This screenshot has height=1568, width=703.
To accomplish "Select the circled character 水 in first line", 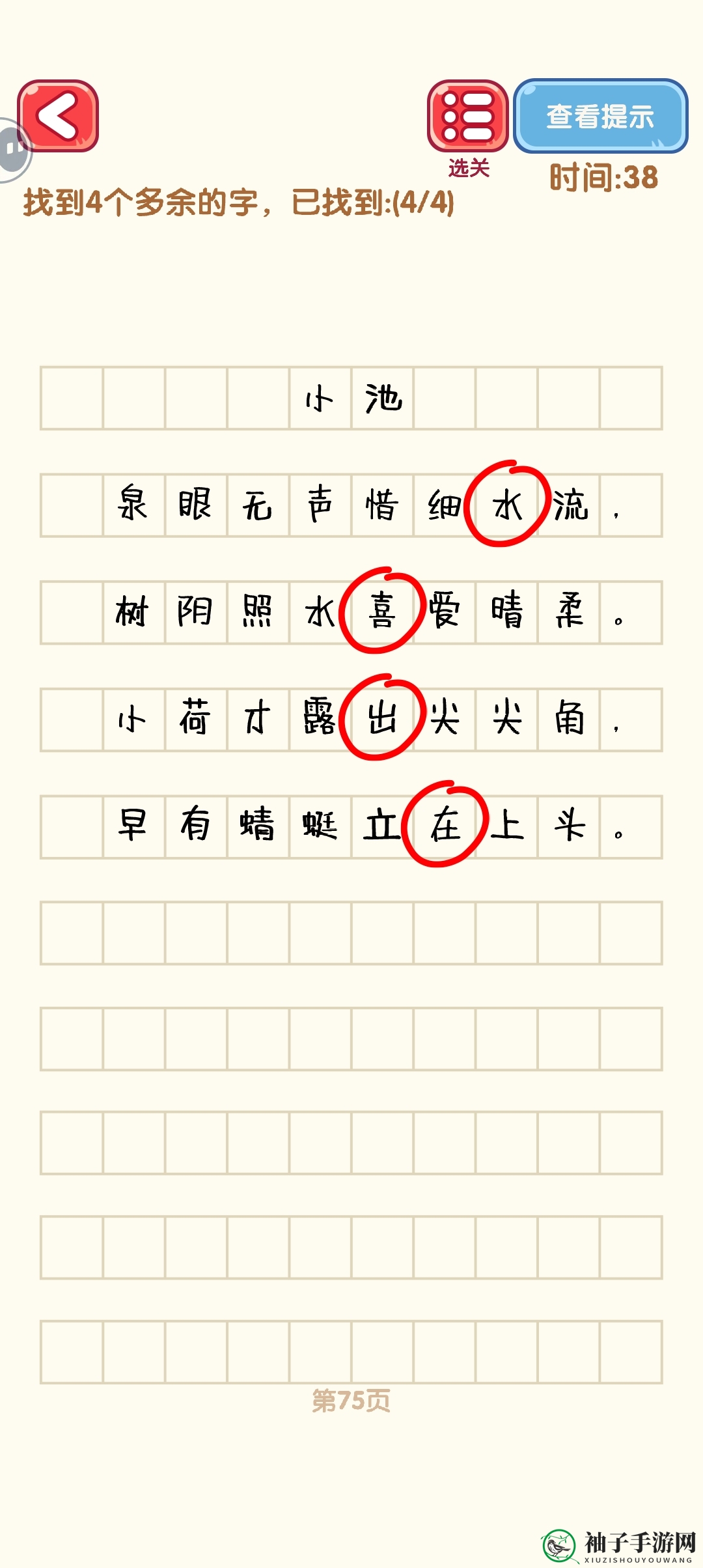I will tap(508, 504).
